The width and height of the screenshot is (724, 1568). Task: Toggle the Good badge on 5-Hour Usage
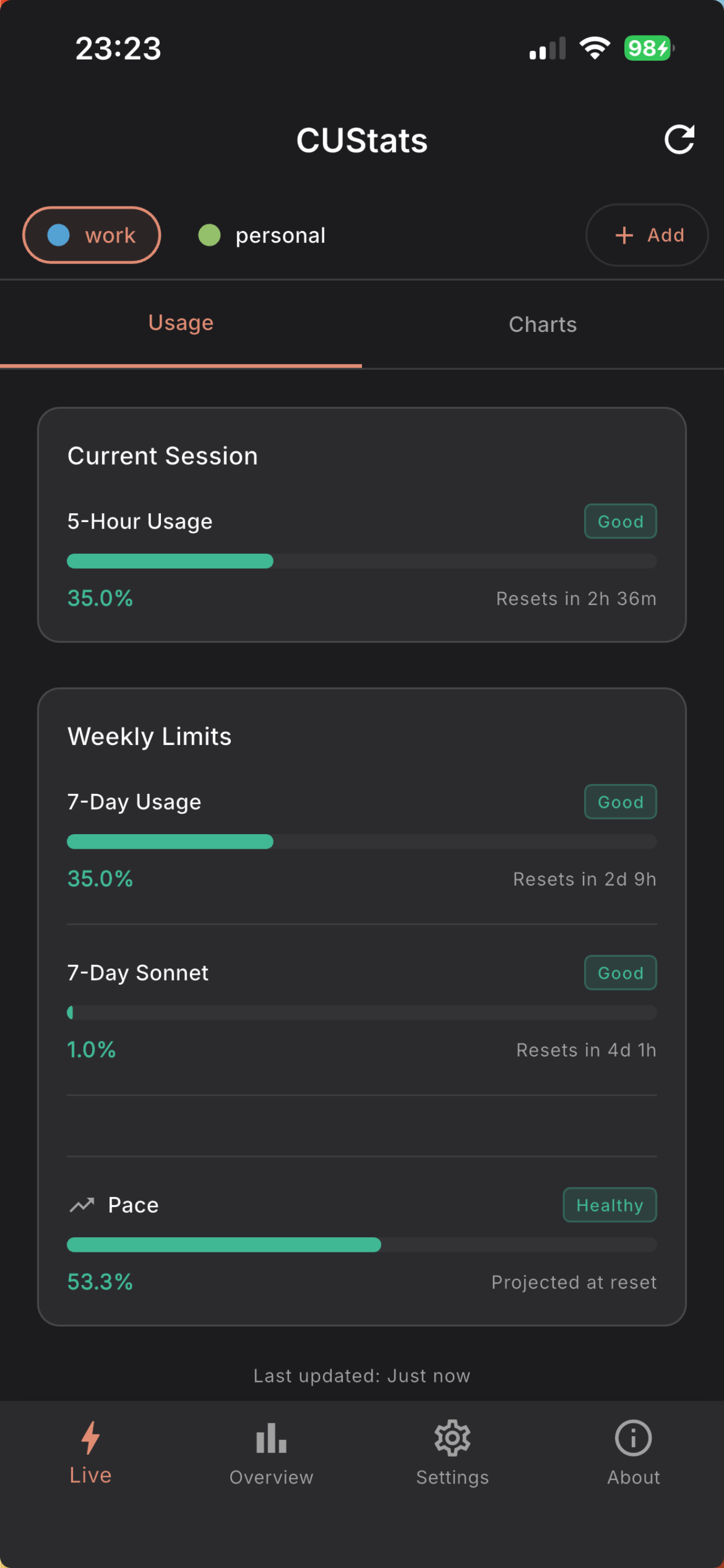point(620,521)
